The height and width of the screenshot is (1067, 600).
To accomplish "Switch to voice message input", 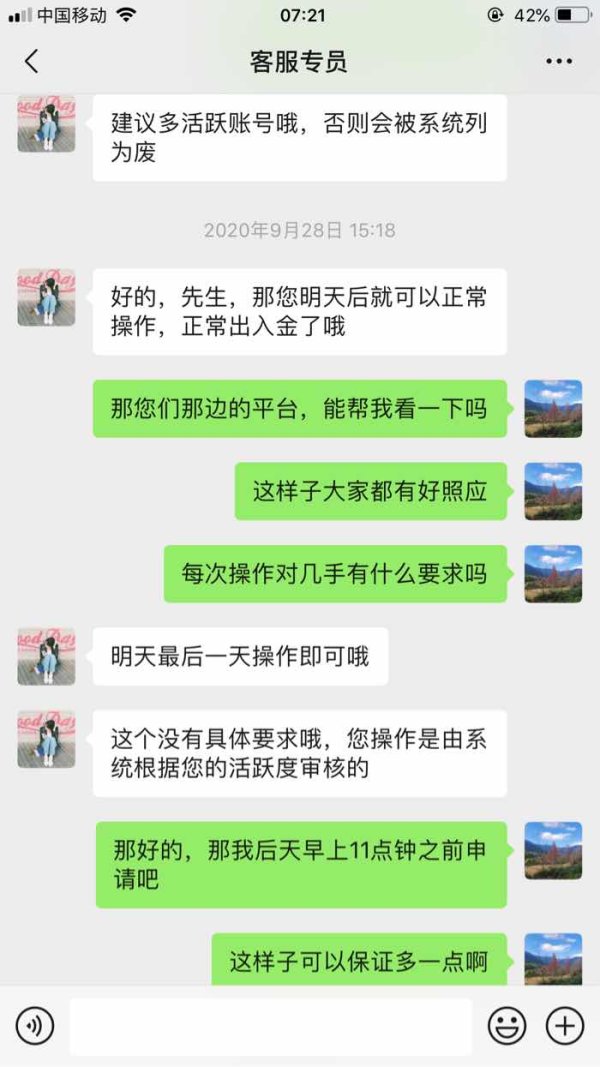I will (x=34, y=1025).
